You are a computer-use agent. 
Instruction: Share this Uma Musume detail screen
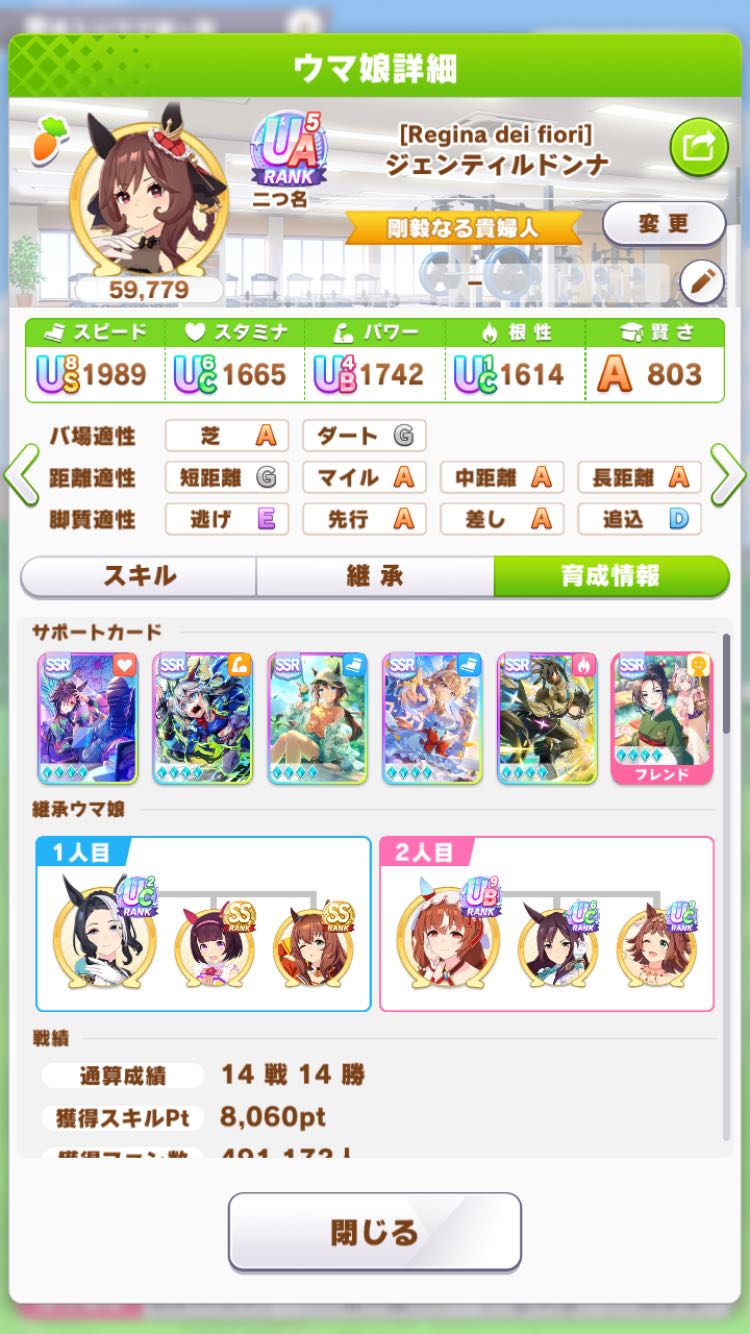click(x=697, y=148)
